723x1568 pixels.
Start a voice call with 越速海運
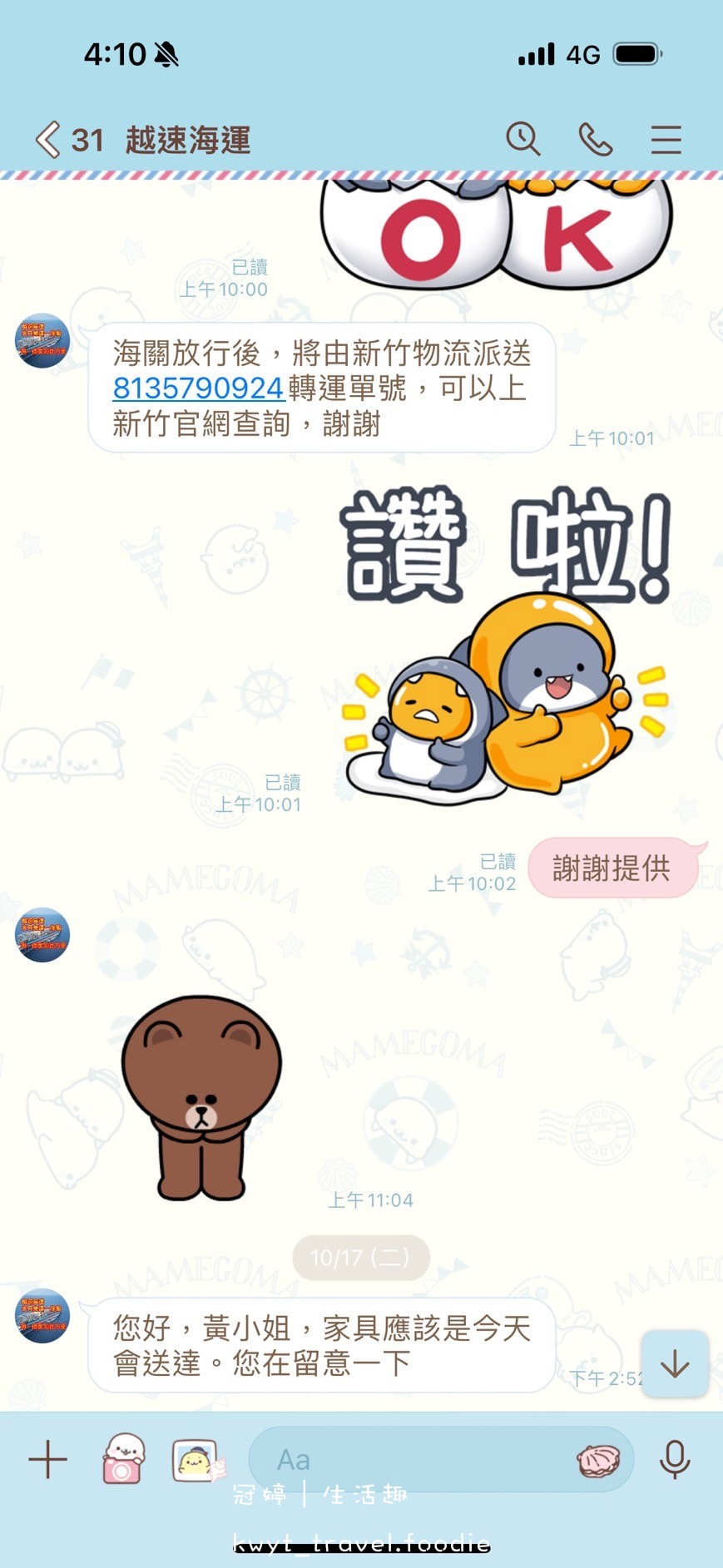point(595,139)
